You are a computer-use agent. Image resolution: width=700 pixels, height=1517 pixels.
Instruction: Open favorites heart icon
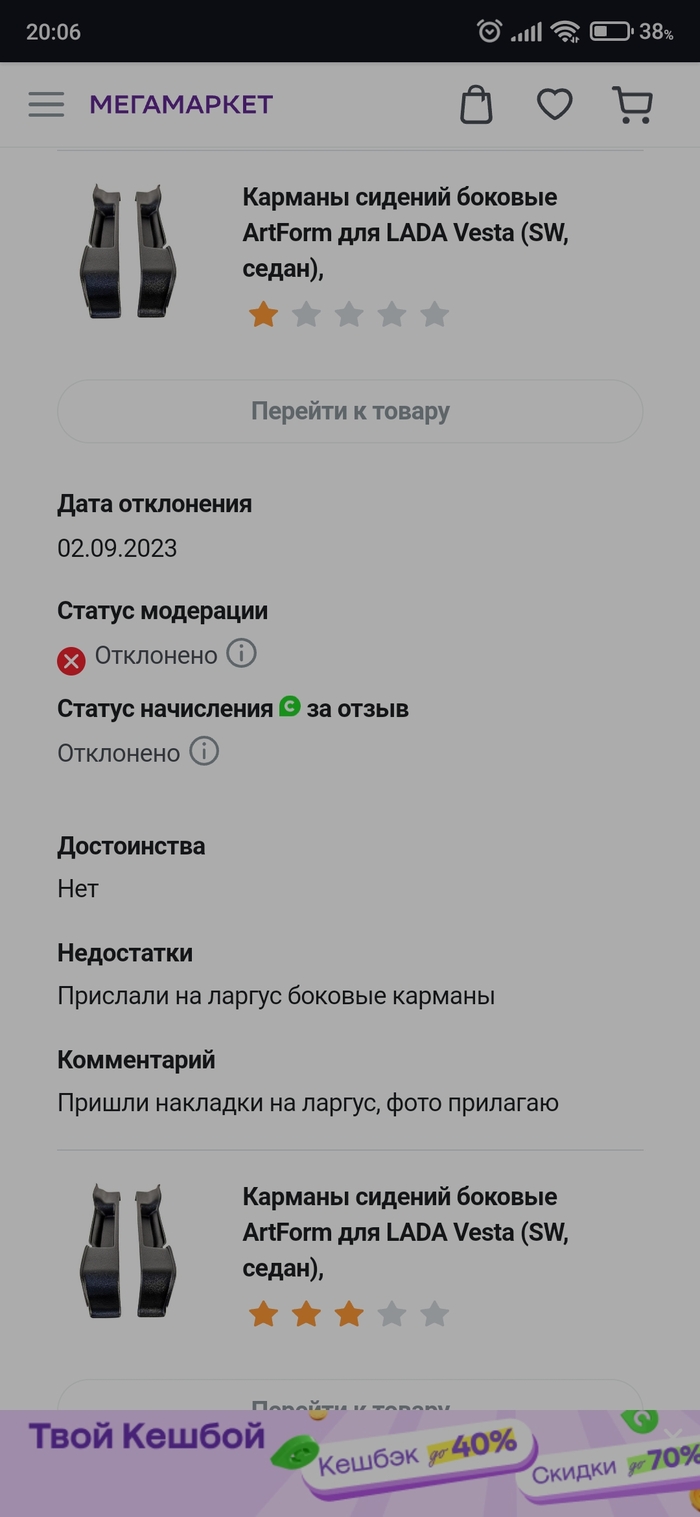(554, 104)
